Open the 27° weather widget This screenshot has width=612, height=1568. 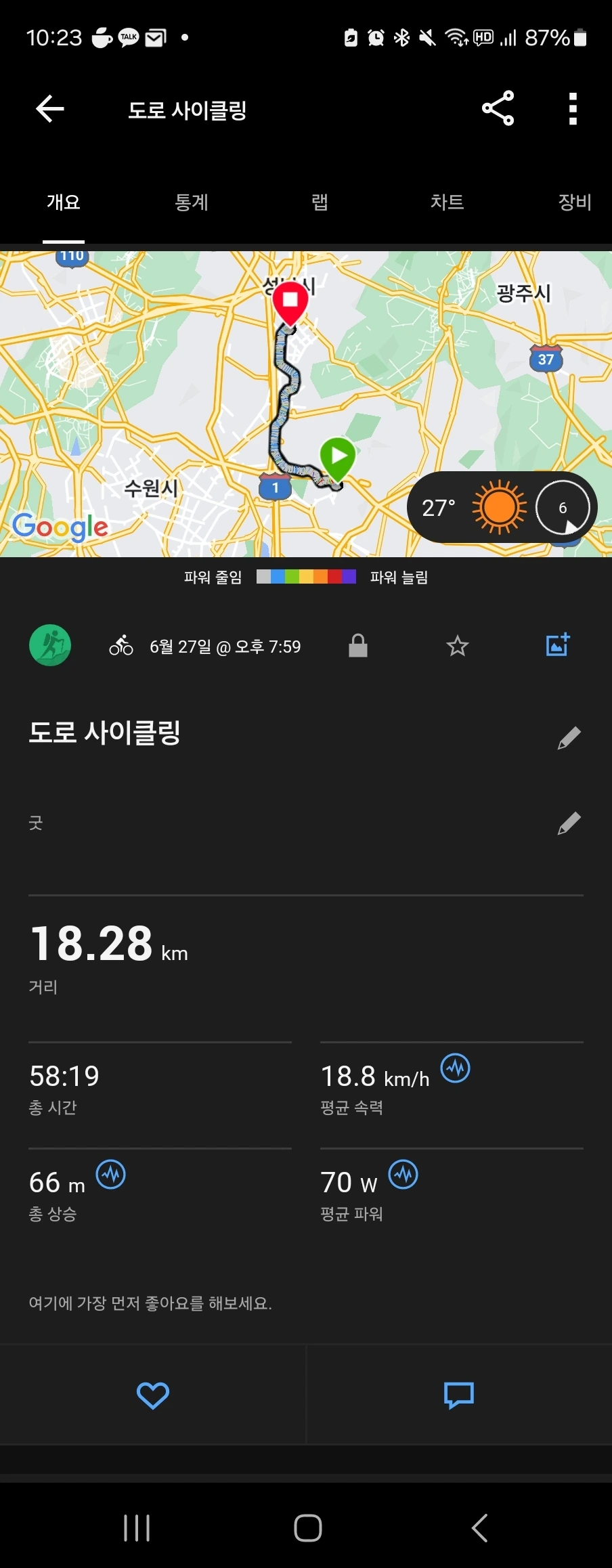click(x=502, y=507)
